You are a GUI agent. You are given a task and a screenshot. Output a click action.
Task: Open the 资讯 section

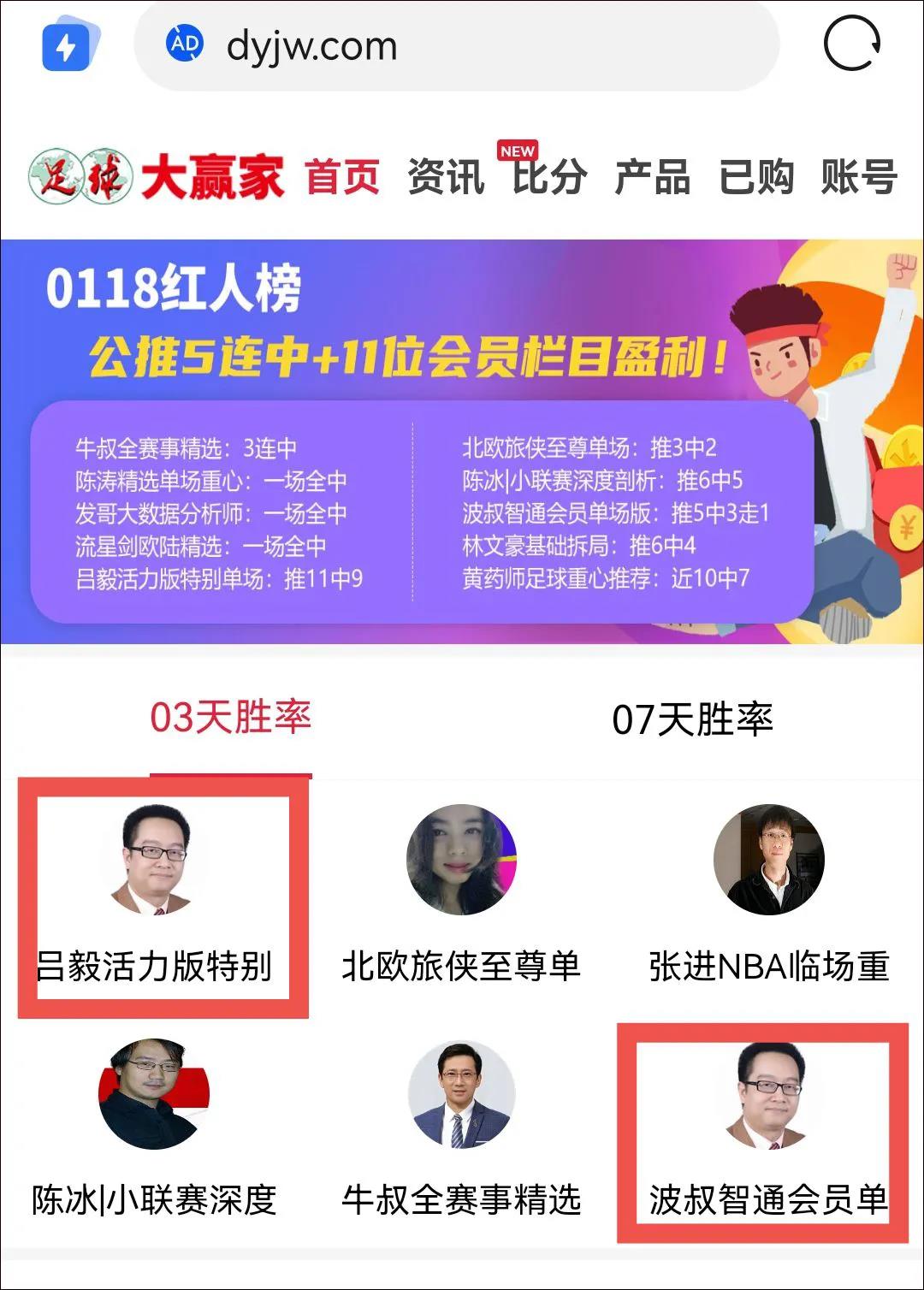click(x=446, y=177)
